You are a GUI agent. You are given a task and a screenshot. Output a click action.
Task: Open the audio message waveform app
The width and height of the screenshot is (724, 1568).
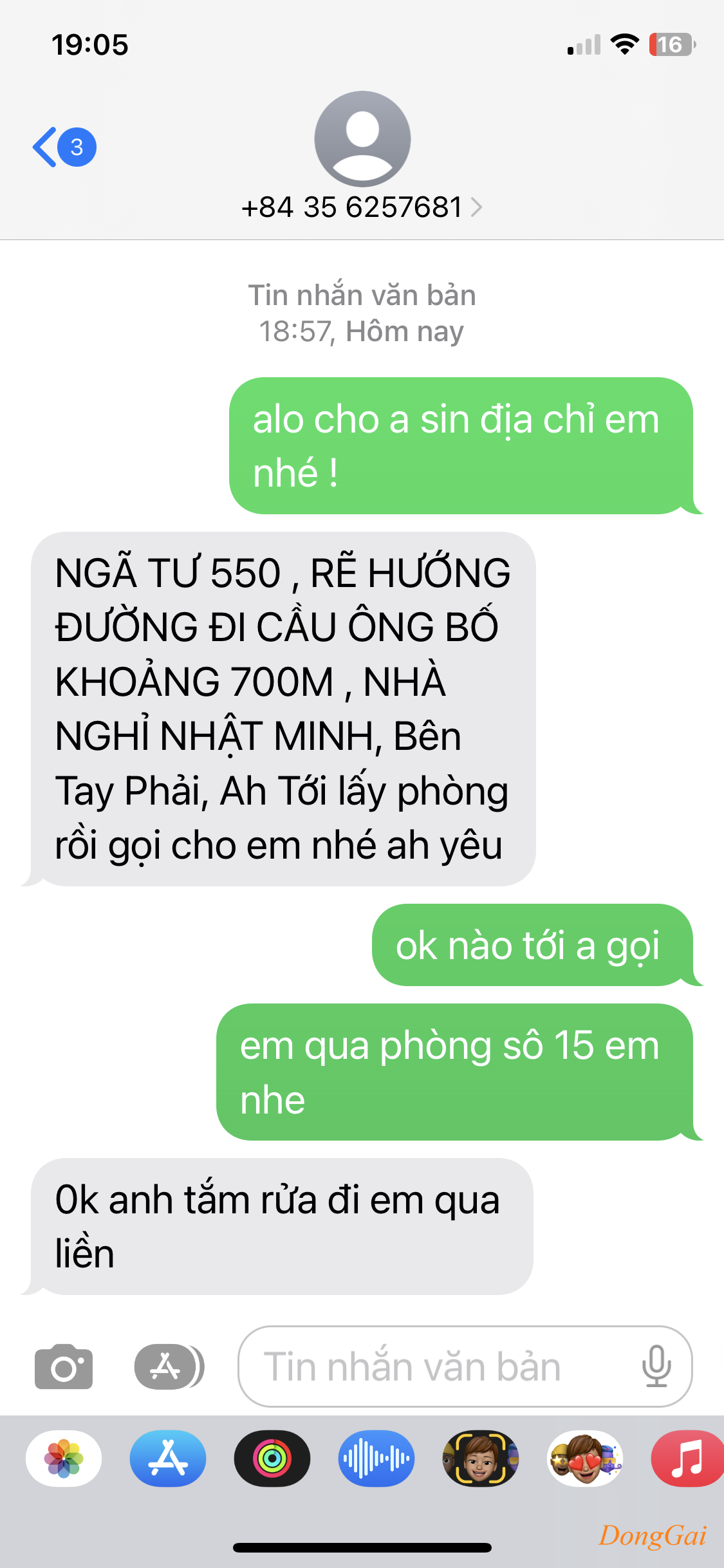click(376, 1459)
